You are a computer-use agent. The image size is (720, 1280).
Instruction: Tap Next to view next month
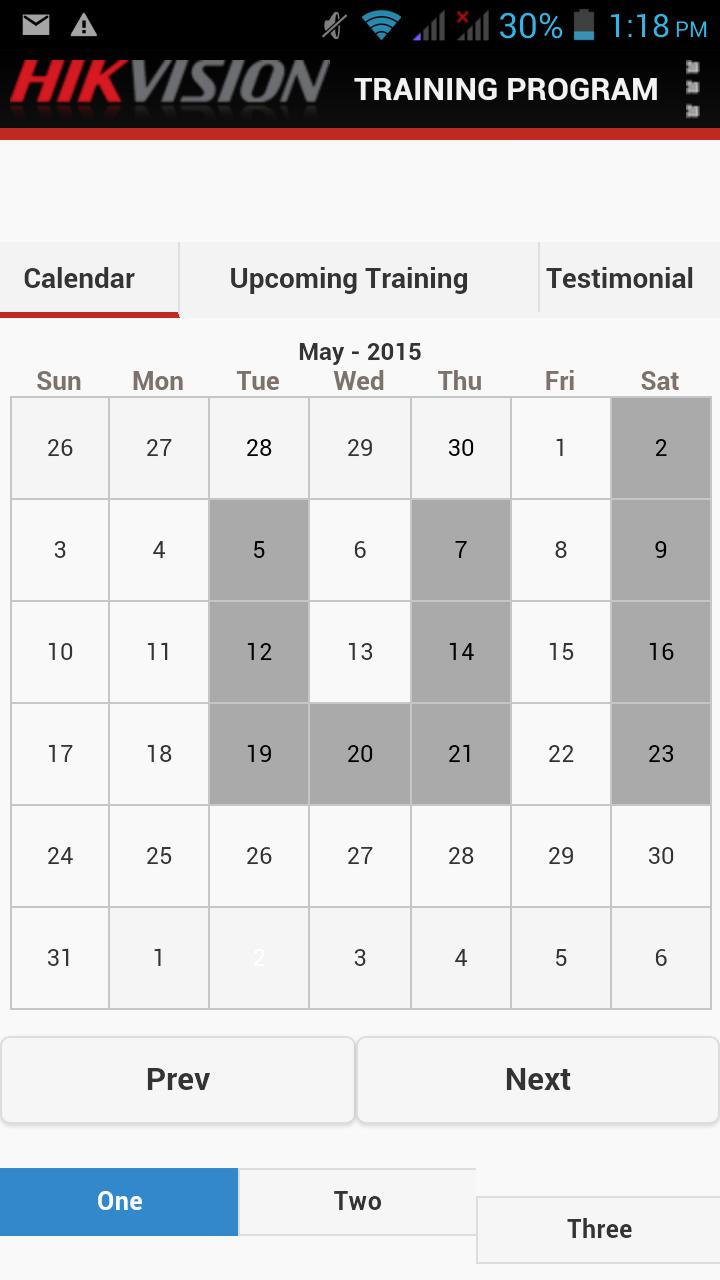coord(538,1080)
